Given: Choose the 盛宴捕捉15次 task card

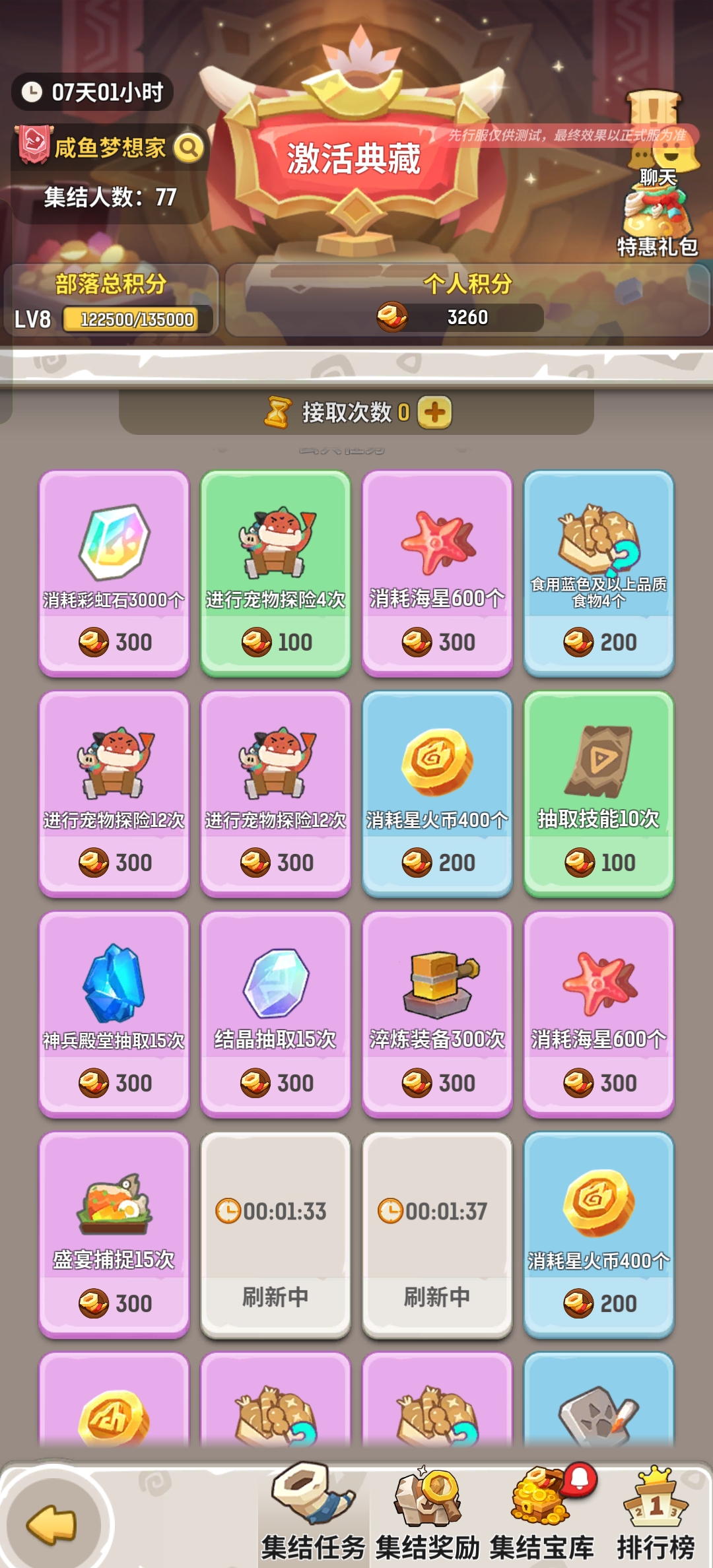Looking at the screenshot, I should [x=114, y=1234].
